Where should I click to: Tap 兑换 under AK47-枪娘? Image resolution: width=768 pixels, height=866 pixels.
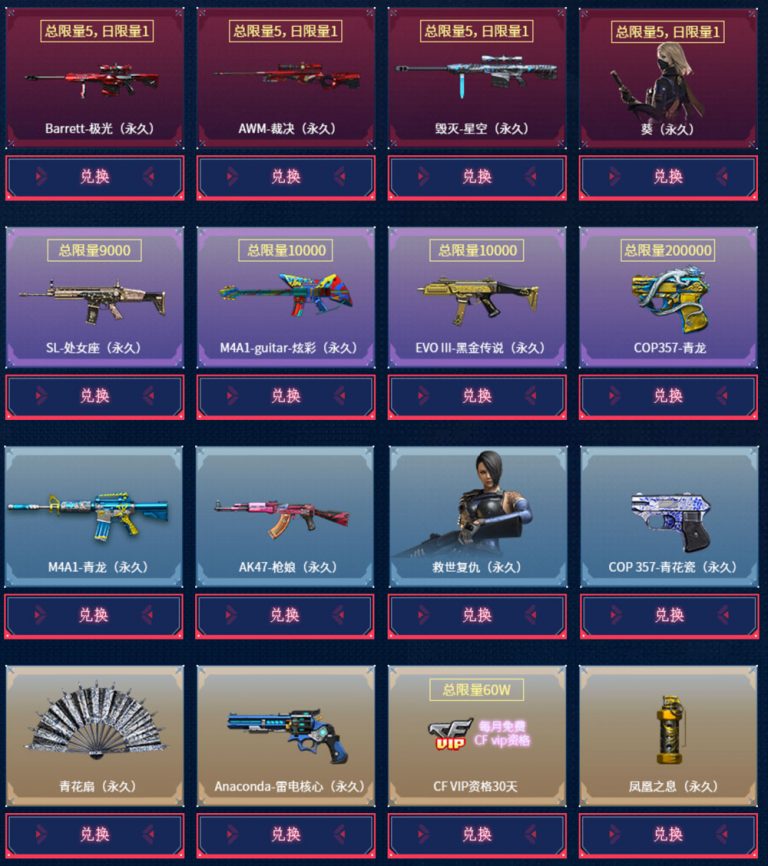point(286,615)
